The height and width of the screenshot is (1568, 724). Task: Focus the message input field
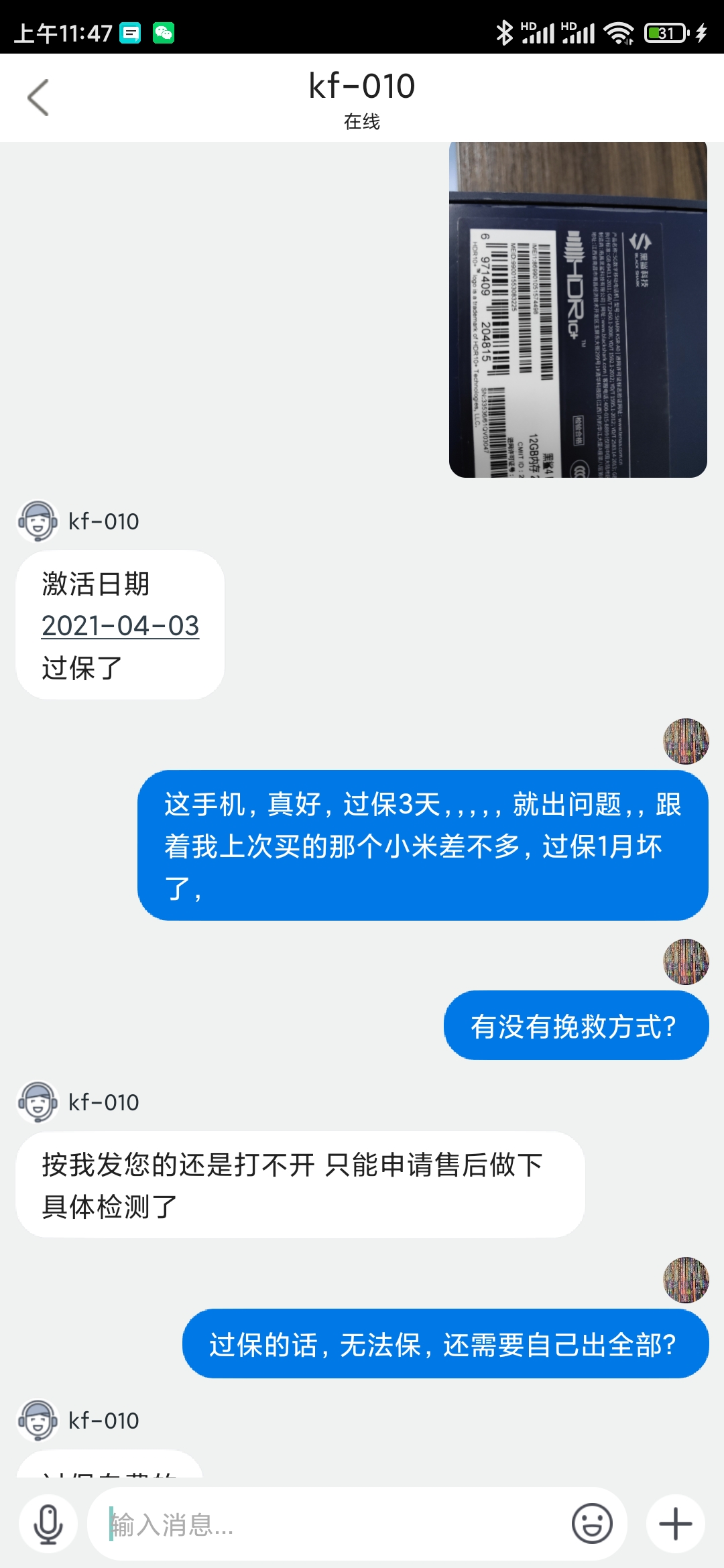pos(328,1524)
